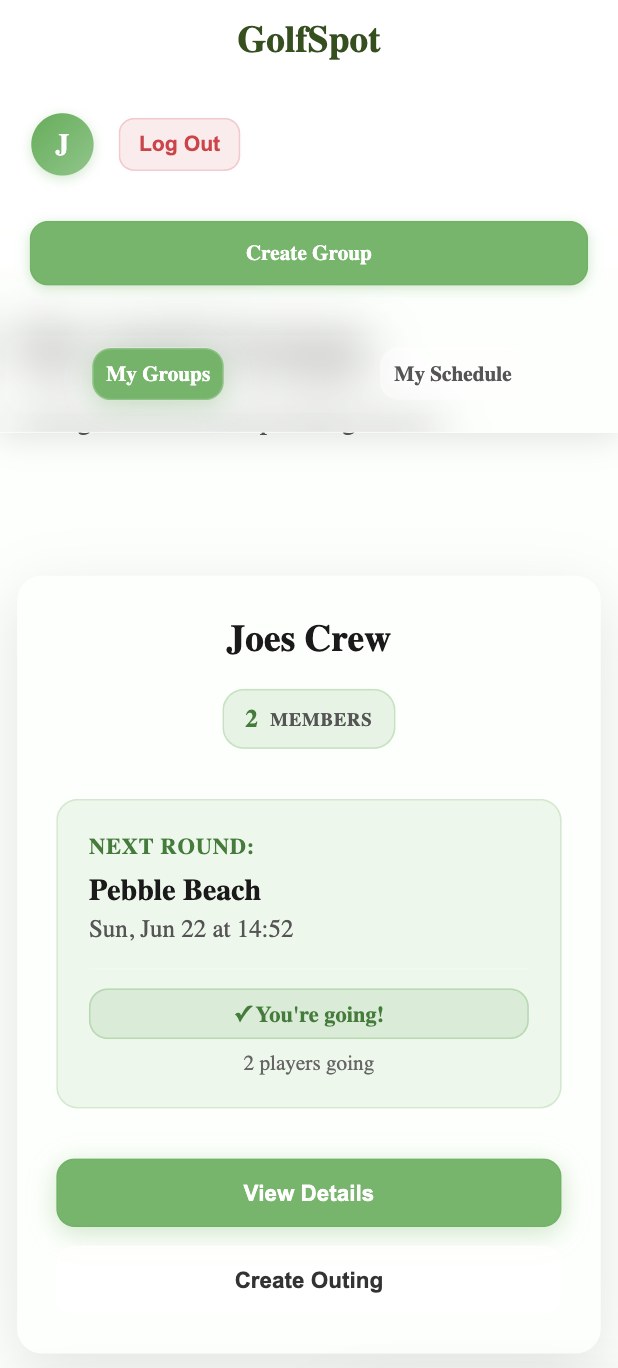Image resolution: width=618 pixels, height=1368 pixels.
Task: Switch to the My Schedule tab
Action: (453, 374)
